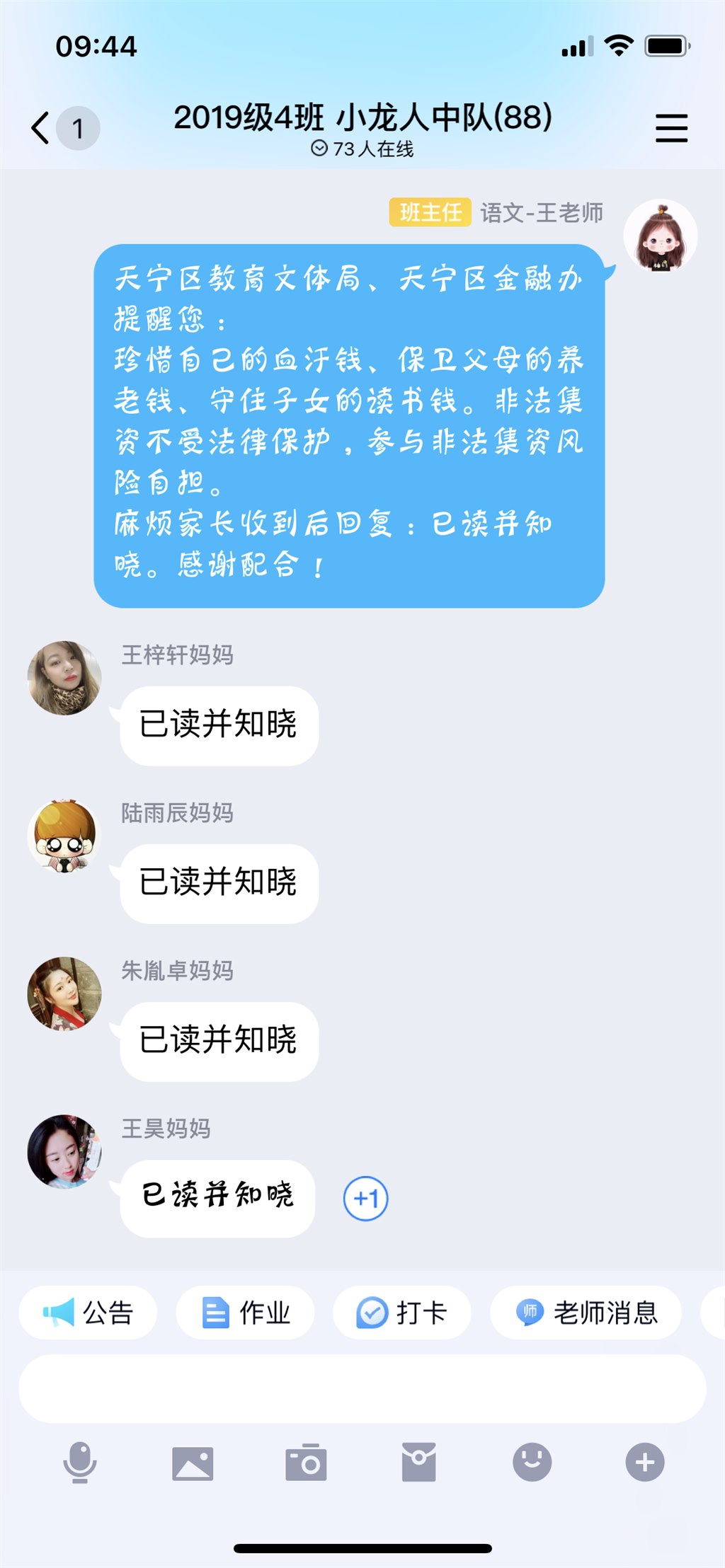The image size is (725, 1568).
Task: Pick a photo from the gallery
Action: click(x=193, y=1462)
